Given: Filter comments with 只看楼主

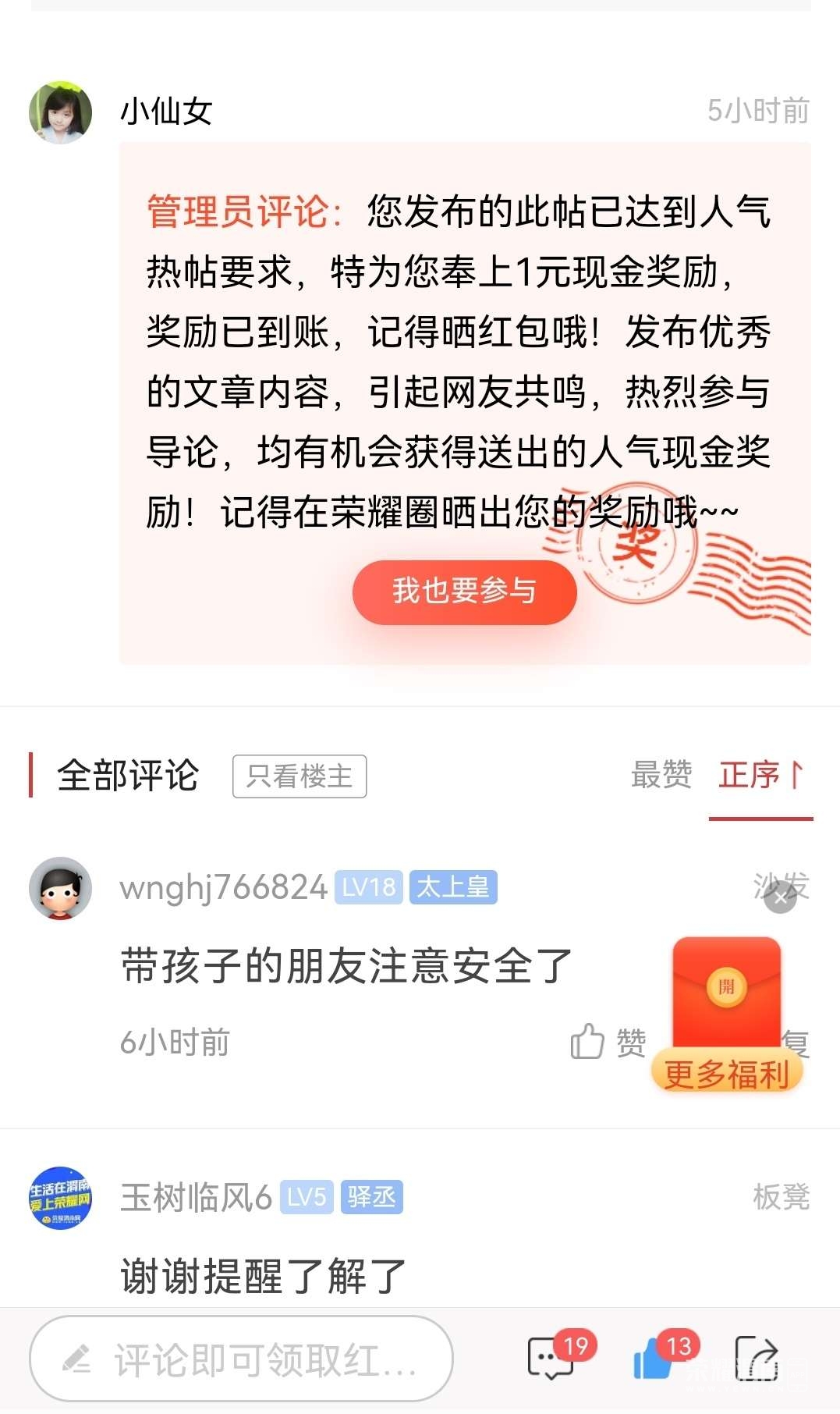Looking at the screenshot, I should point(299,776).
